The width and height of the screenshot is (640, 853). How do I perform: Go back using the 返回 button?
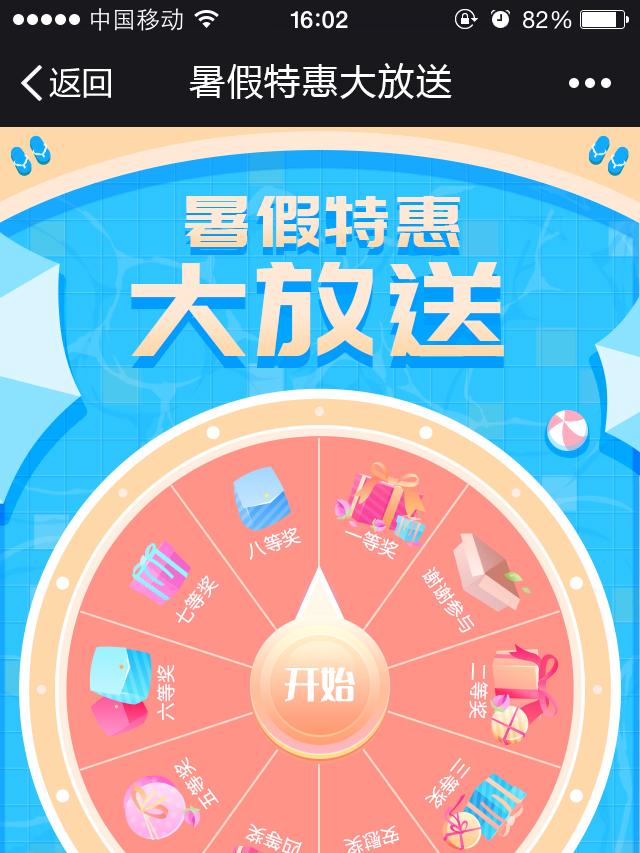(67, 83)
